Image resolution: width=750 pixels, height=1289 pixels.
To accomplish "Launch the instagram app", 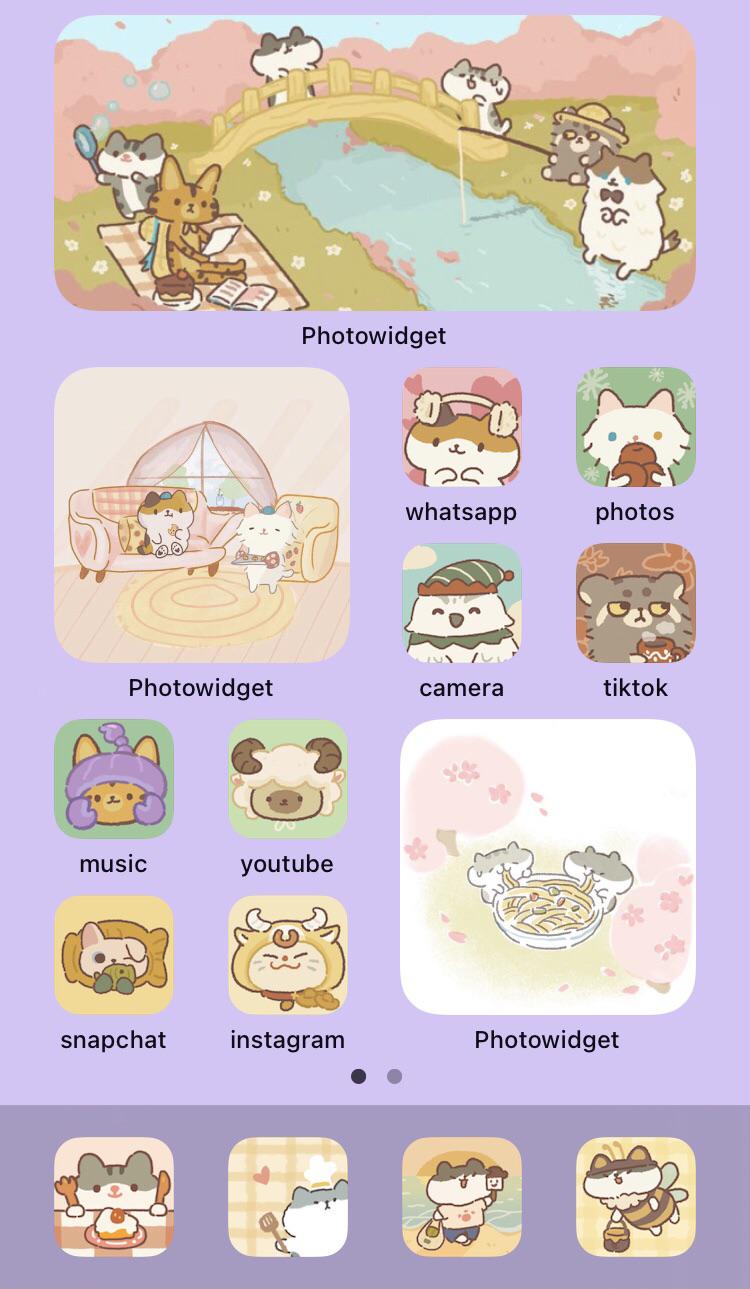I will (288, 955).
